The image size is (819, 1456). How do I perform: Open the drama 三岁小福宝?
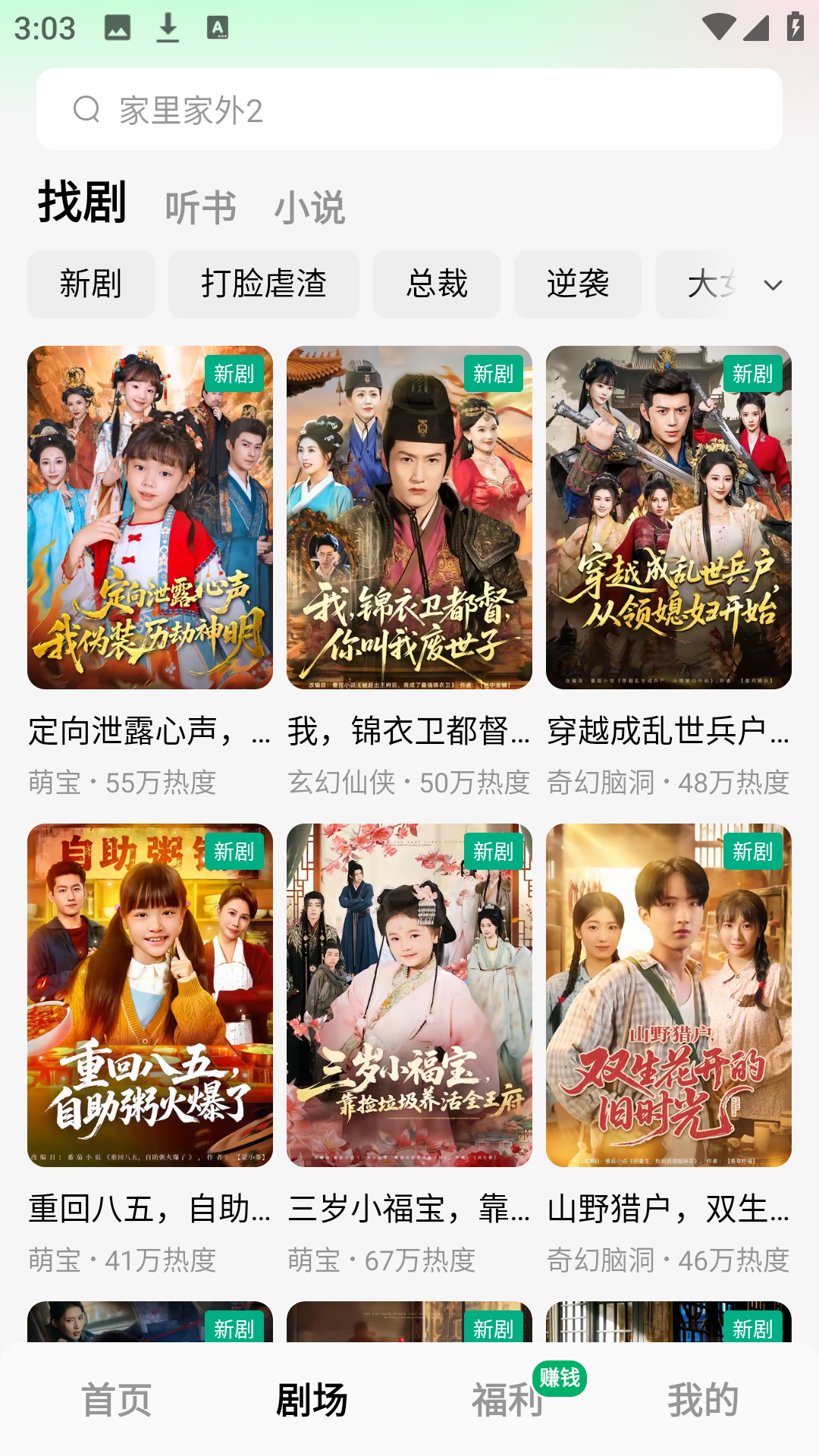tap(409, 995)
